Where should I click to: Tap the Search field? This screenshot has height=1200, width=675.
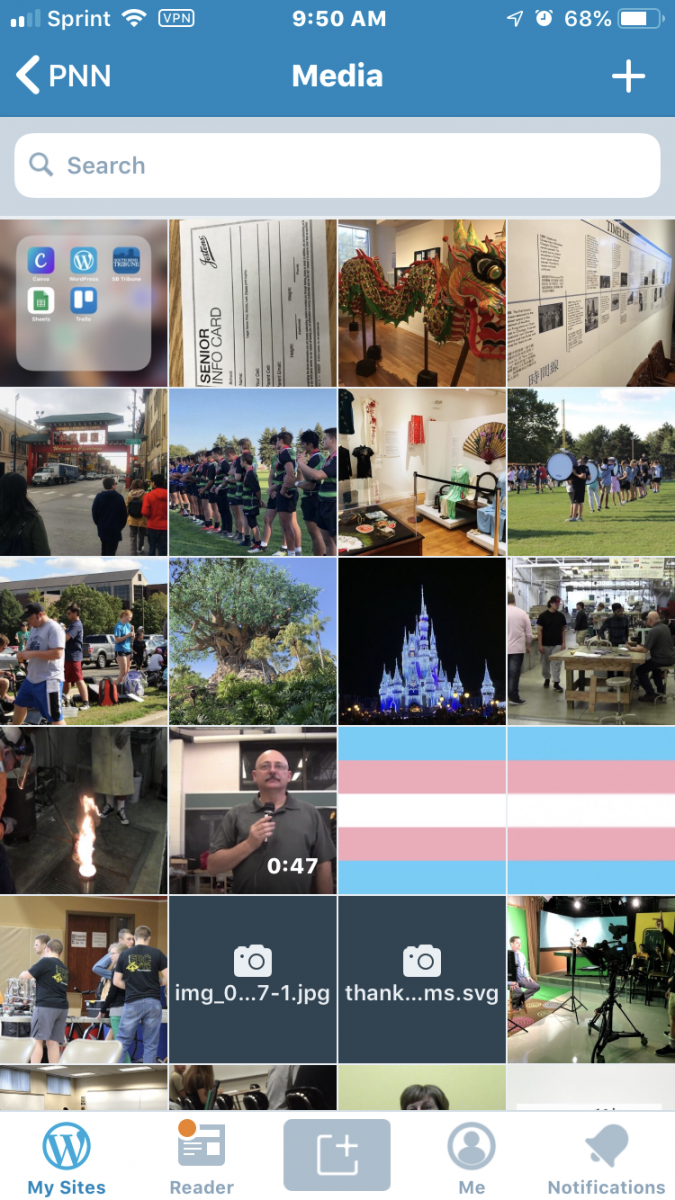click(337, 165)
